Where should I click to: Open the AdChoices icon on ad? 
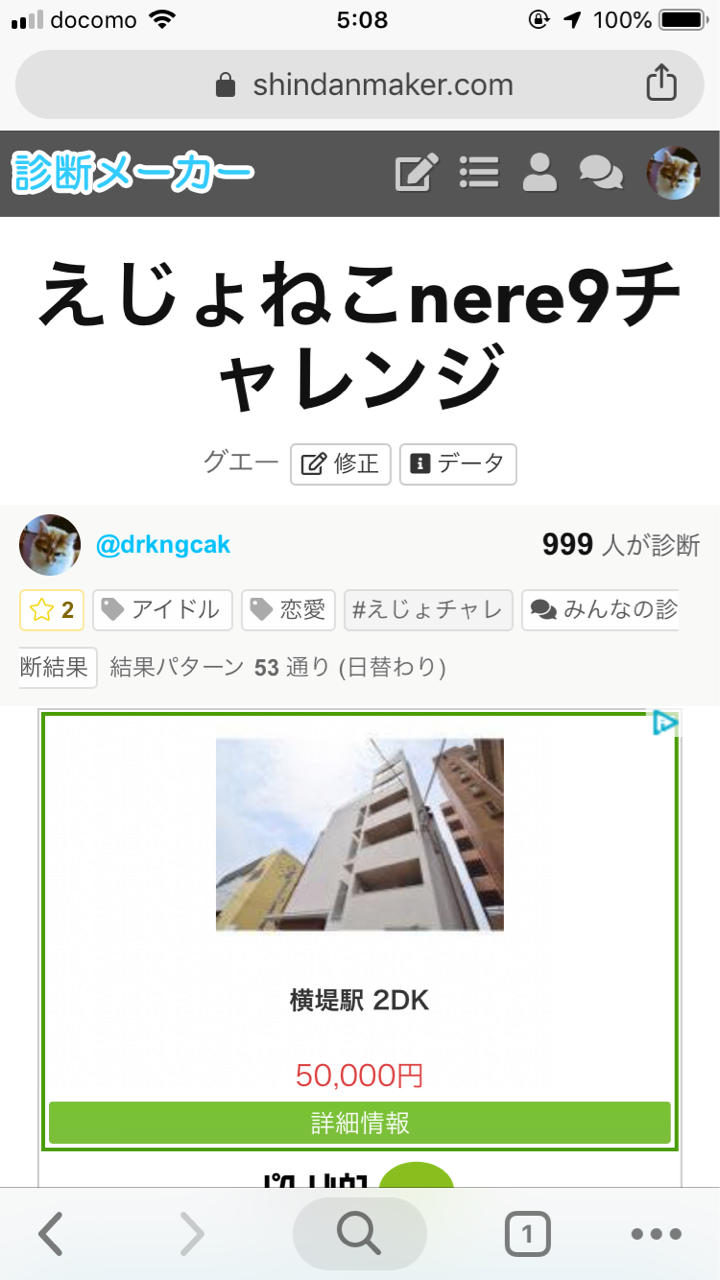(665, 723)
